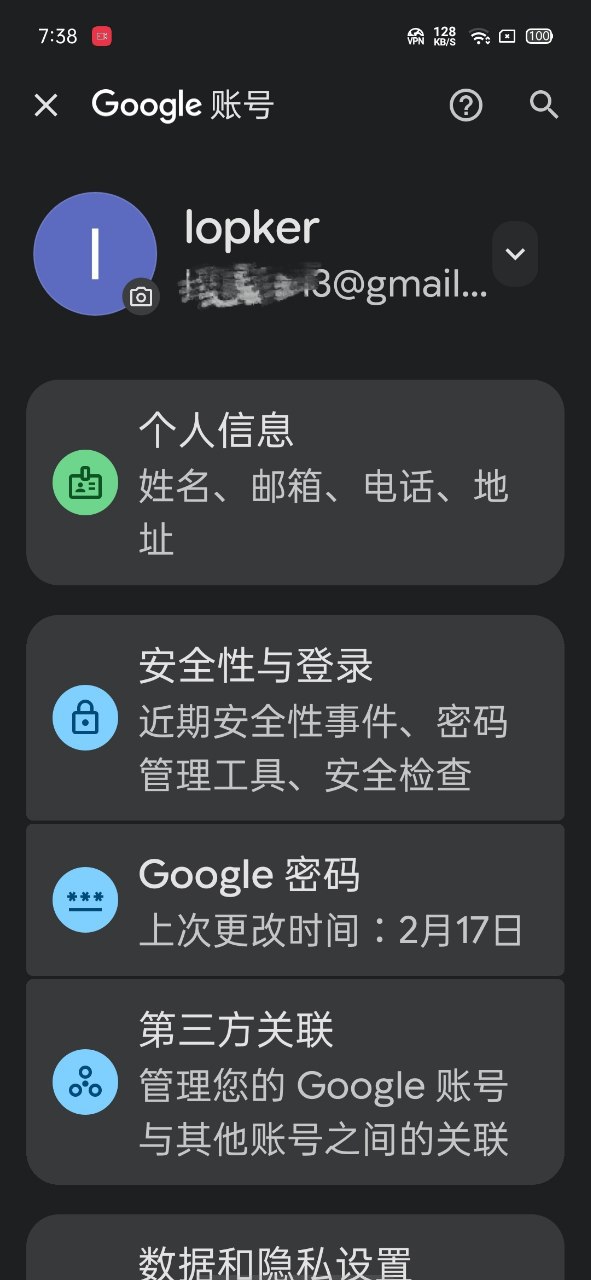Open 安全性与登录 settings

coord(295,718)
